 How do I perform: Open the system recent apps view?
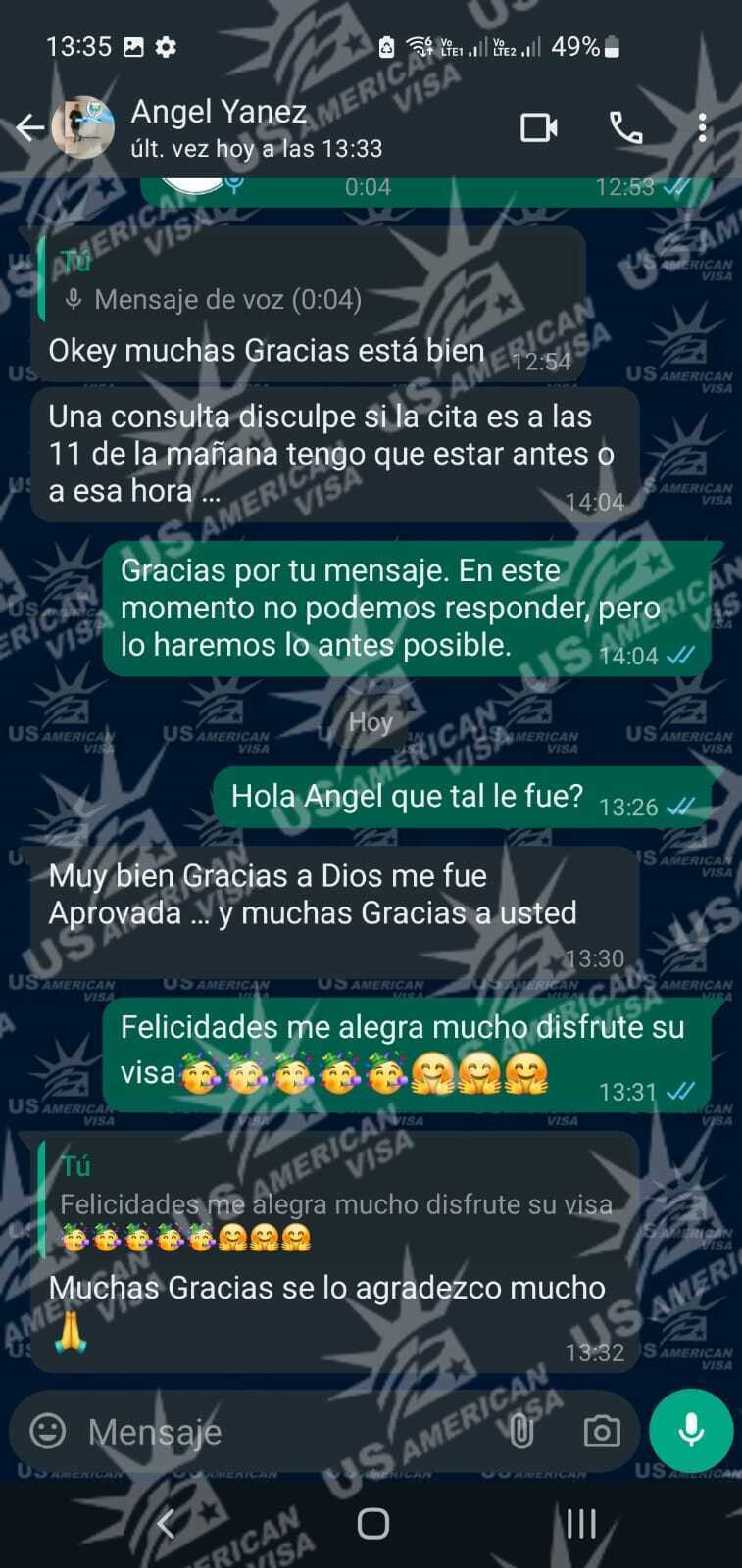(581, 1524)
